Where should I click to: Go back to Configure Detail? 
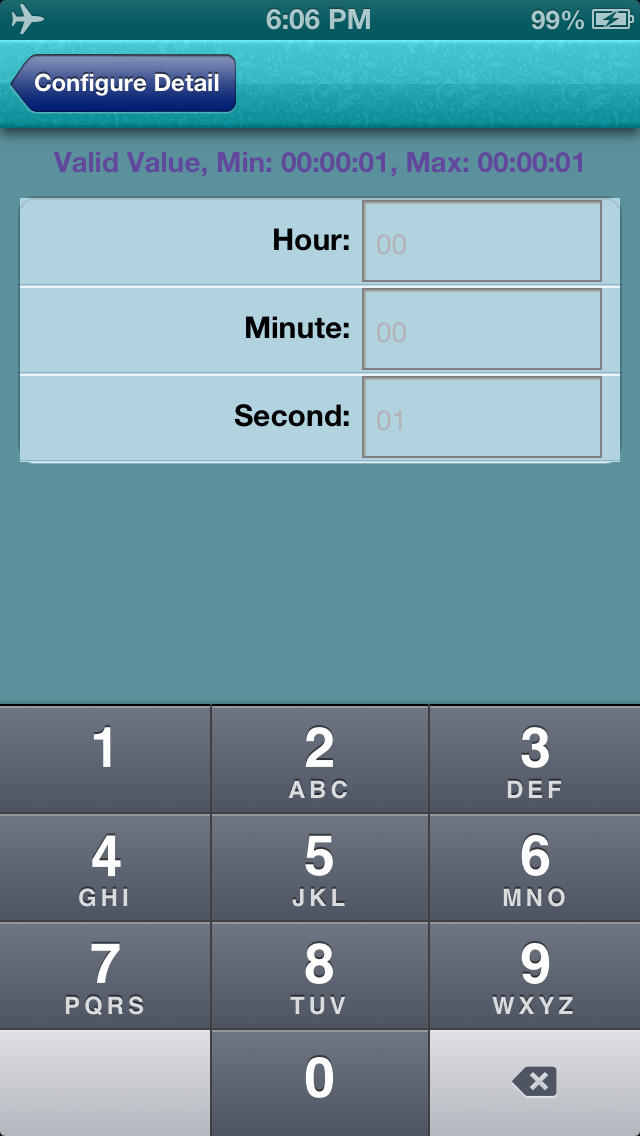[123, 83]
